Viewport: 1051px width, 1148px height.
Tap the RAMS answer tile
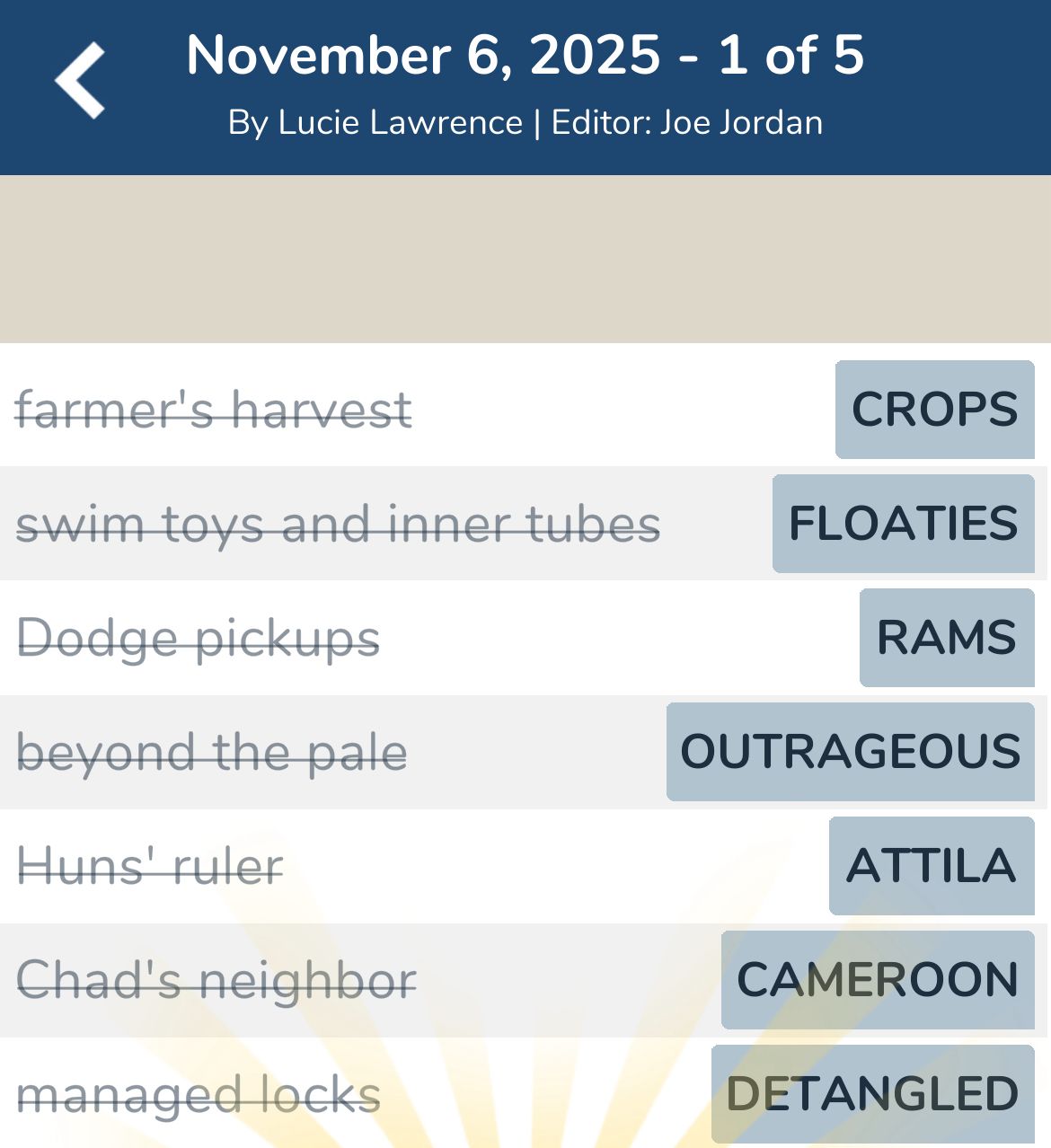[x=945, y=638]
